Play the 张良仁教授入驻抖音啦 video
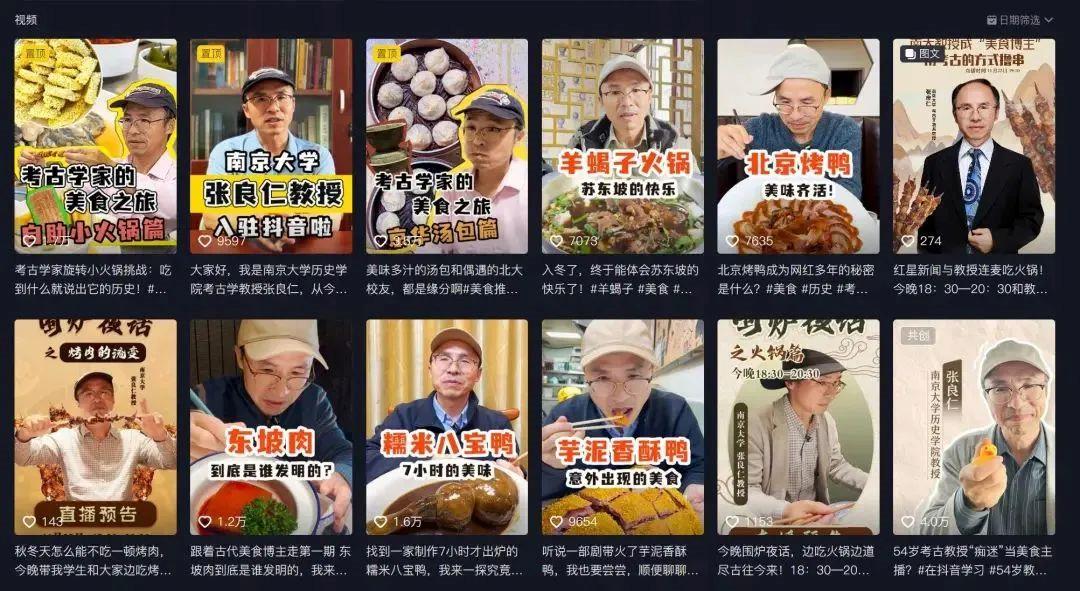This screenshot has height=591, width=1080. coord(271,146)
